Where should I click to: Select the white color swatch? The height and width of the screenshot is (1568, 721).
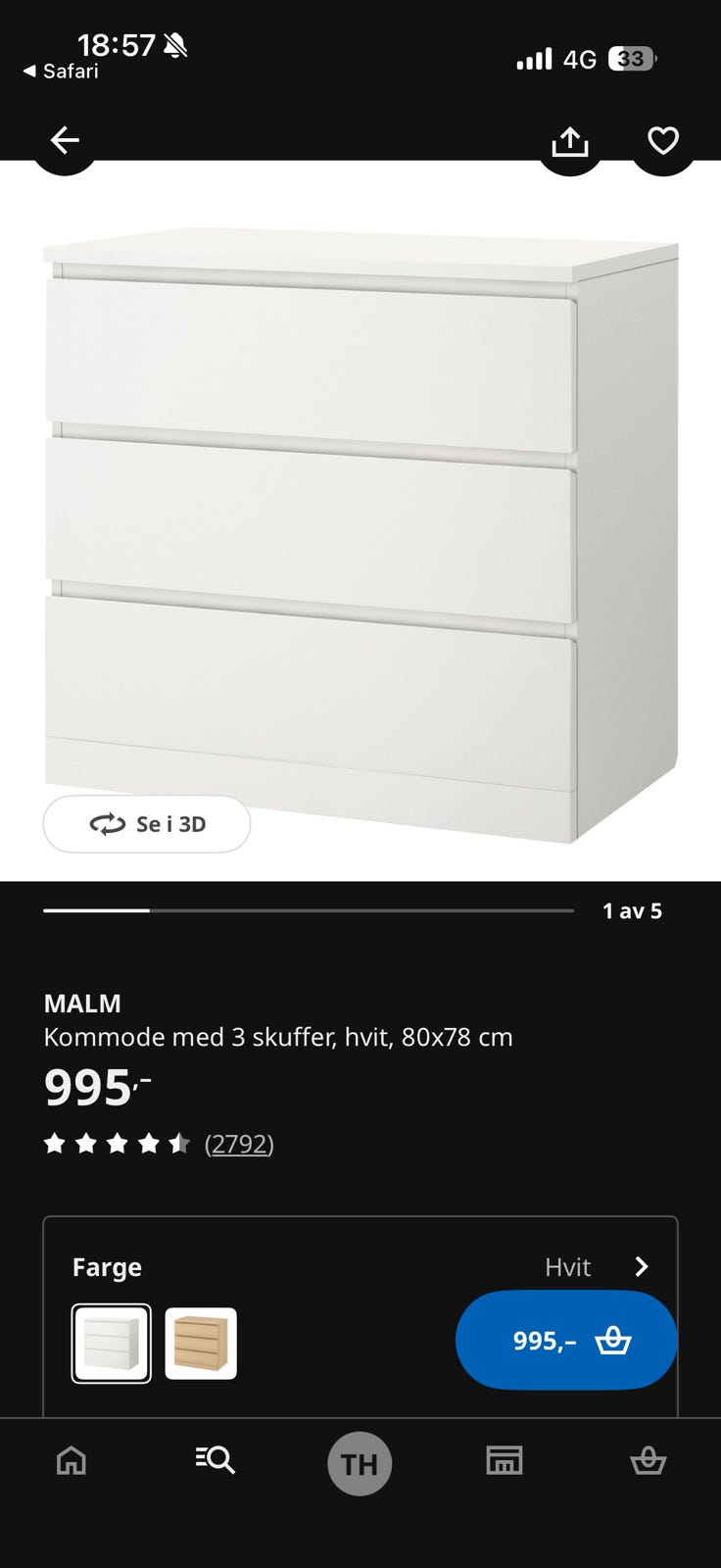point(110,1343)
